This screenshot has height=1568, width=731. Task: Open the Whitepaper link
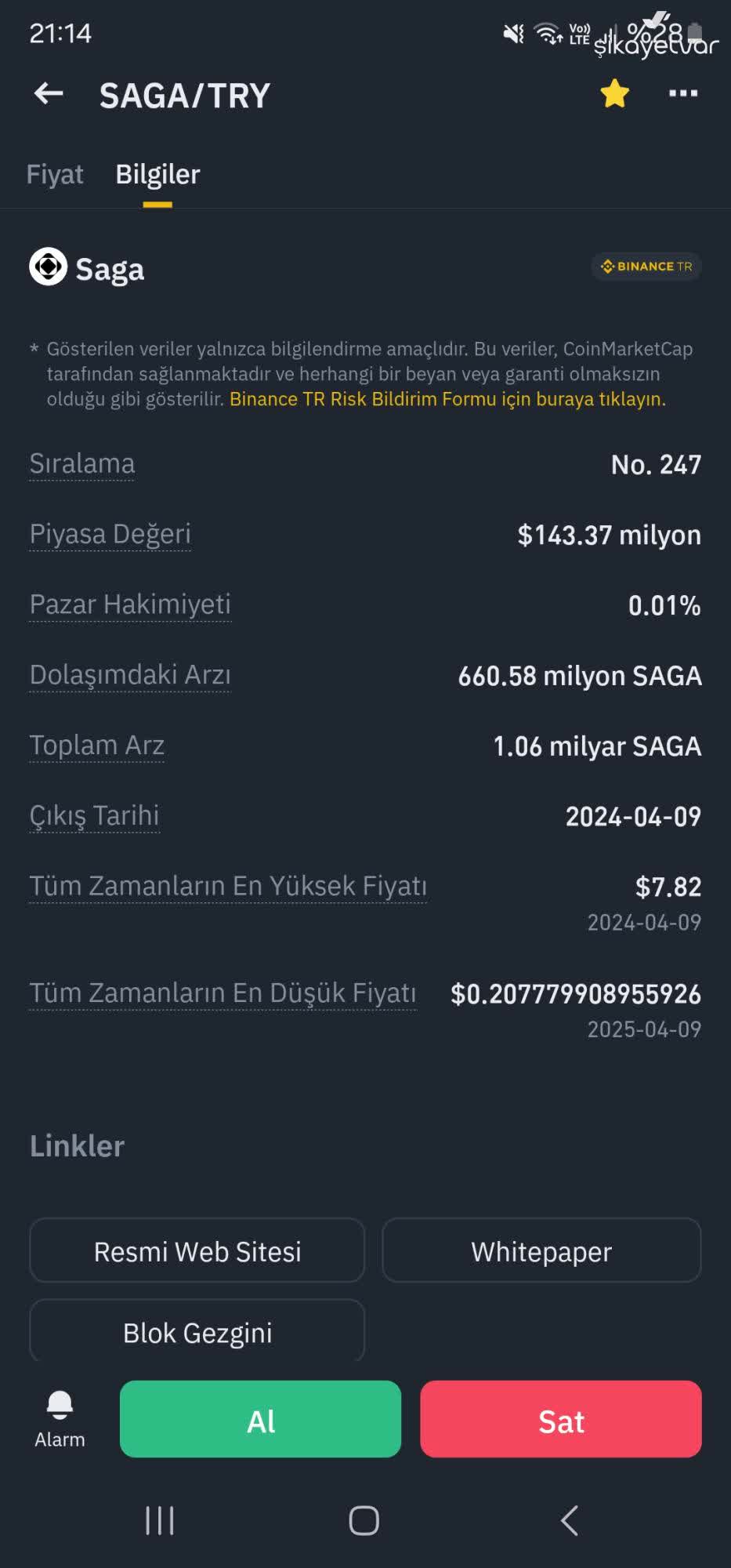tap(540, 1251)
